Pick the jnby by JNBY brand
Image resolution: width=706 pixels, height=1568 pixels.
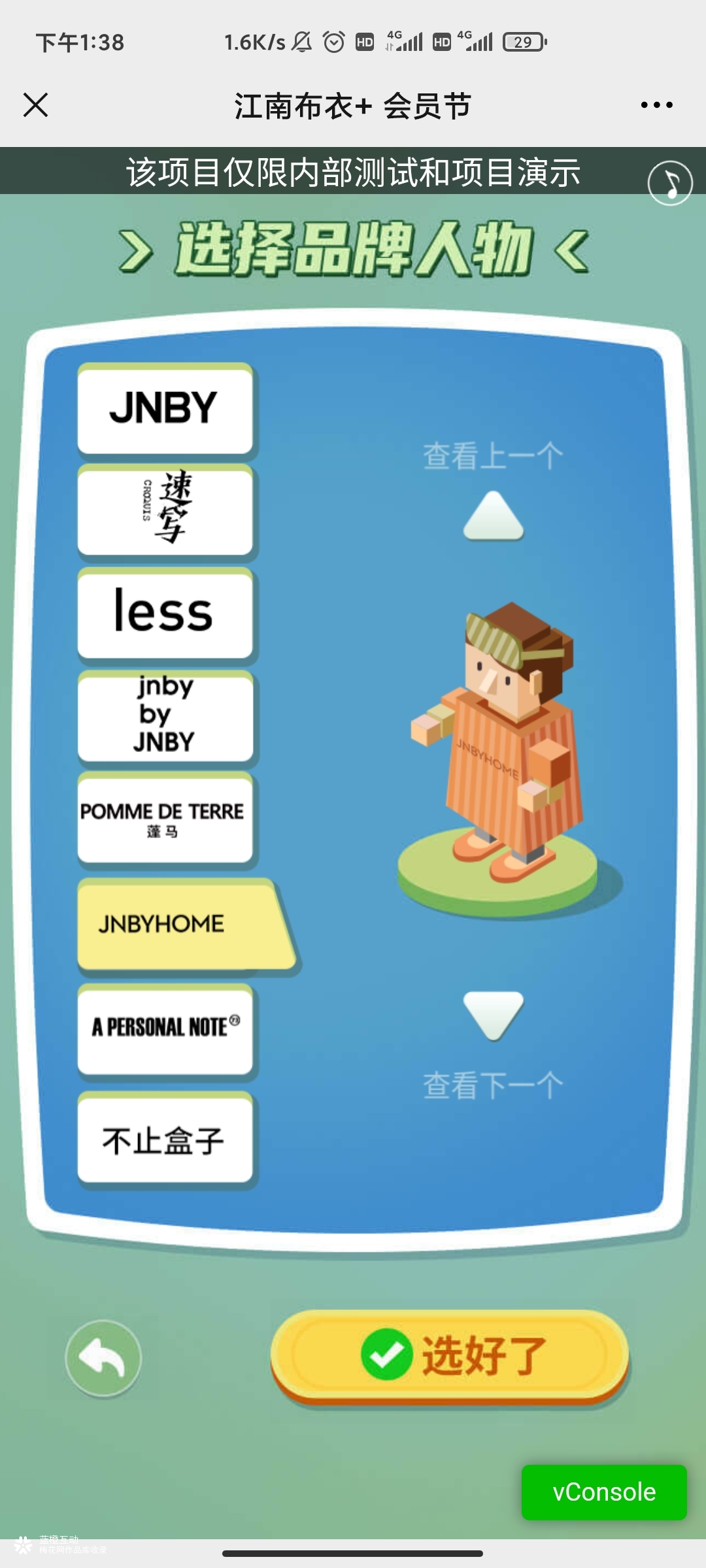pyautogui.click(x=165, y=715)
